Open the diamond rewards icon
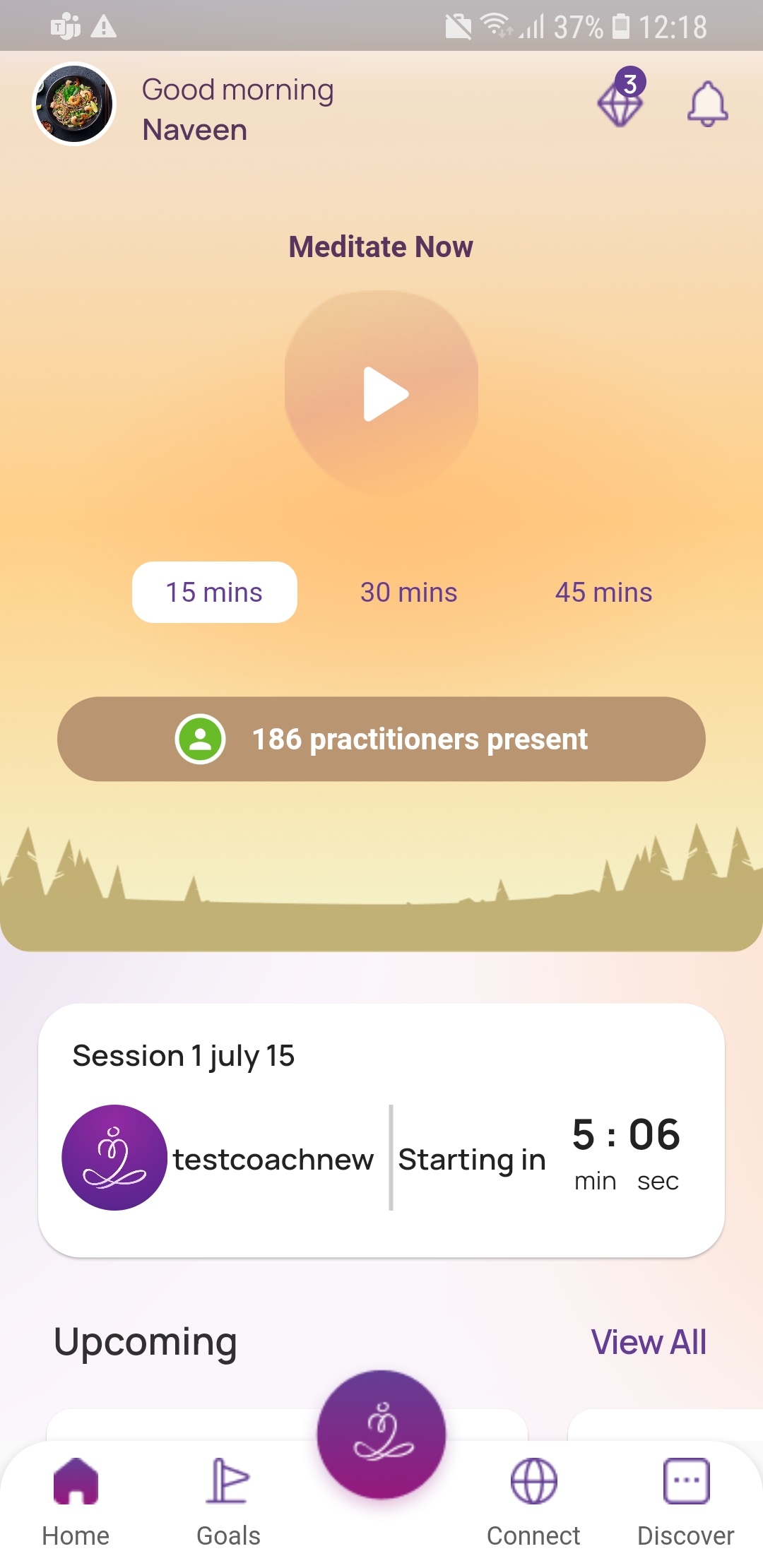 point(620,105)
